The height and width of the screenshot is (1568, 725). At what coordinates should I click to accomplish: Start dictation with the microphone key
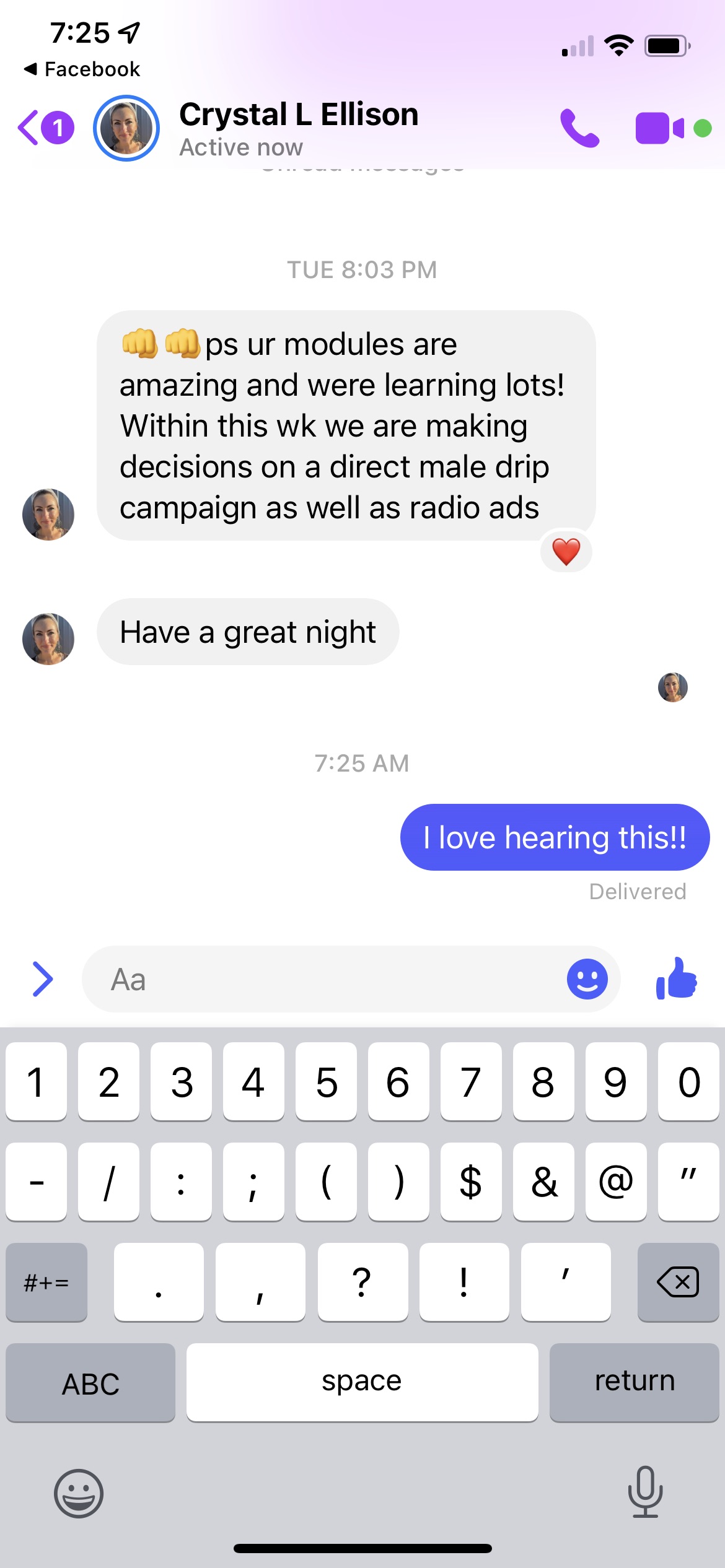645,1492
